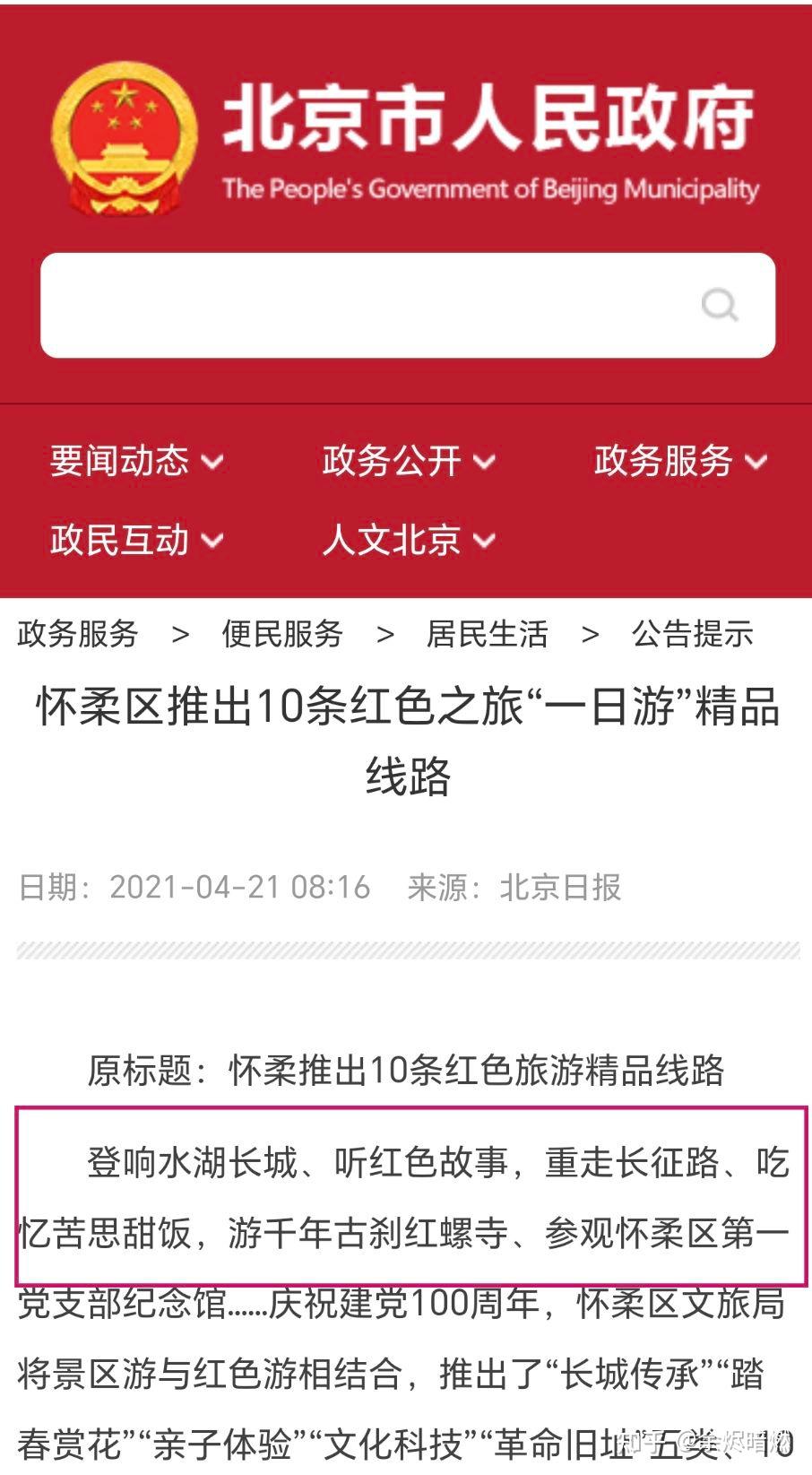Expand the 要闻动态 menu
The image size is (812, 1475).
click(136, 462)
